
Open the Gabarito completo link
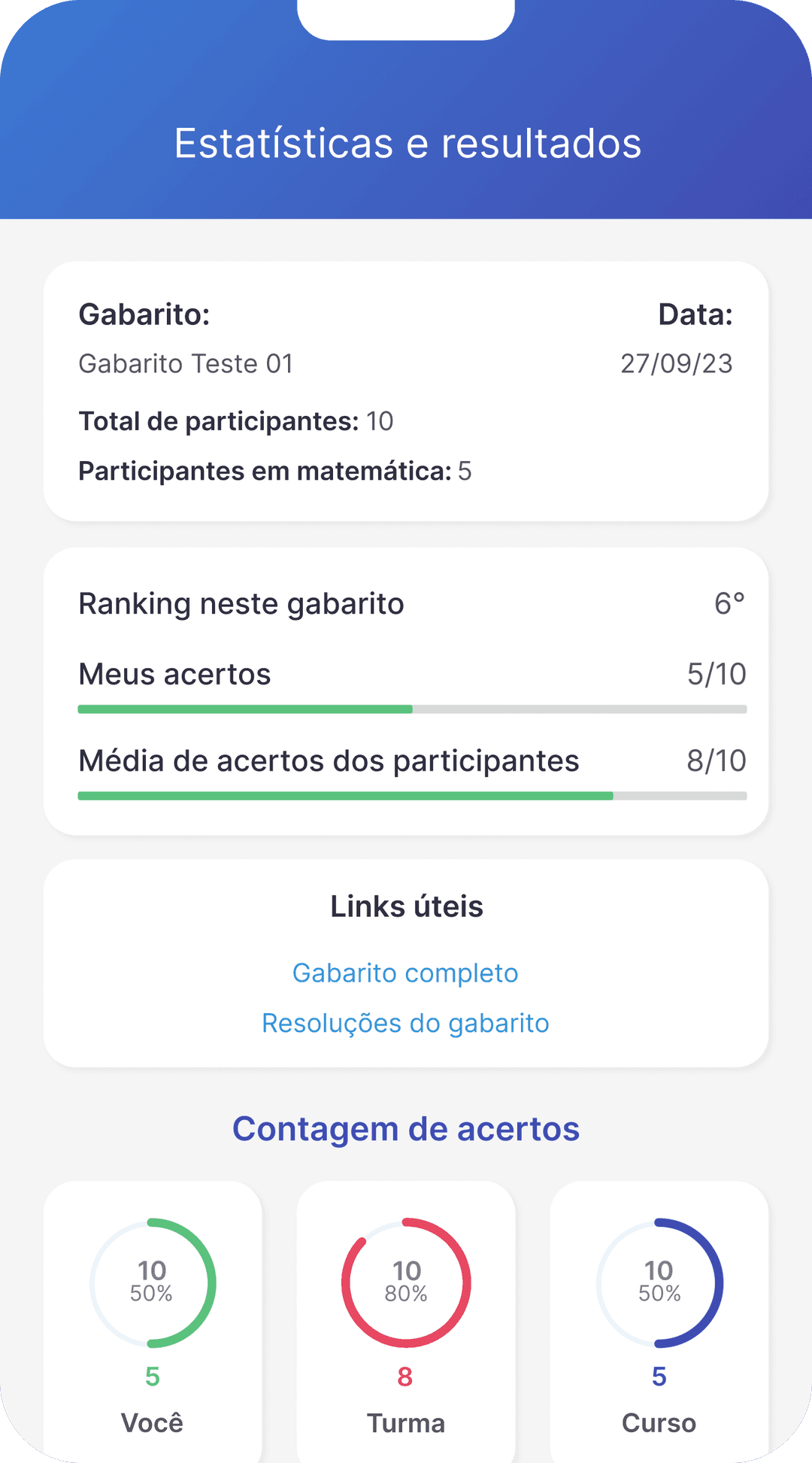[x=405, y=972]
